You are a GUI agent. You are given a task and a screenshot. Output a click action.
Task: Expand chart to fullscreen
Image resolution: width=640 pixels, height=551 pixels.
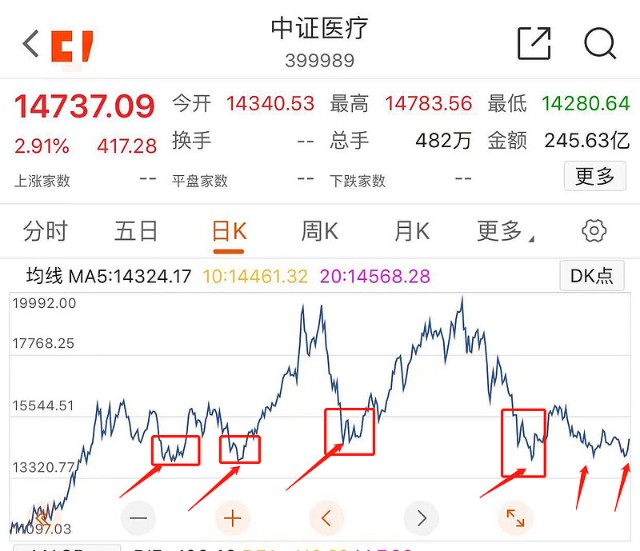(x=515, y=518)
